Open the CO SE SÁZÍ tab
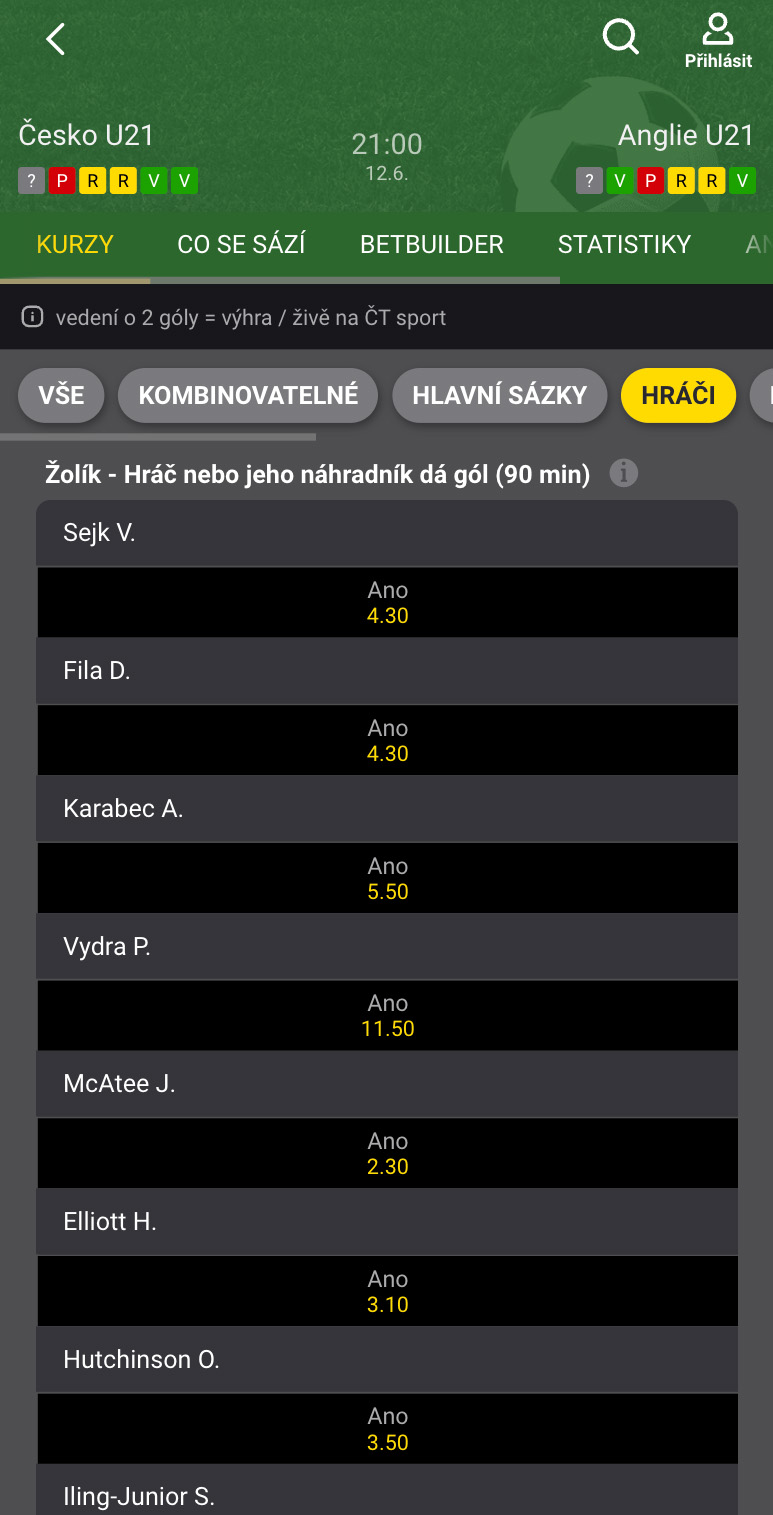Screen dimensions: 773x1515 (x=241, y=245)
